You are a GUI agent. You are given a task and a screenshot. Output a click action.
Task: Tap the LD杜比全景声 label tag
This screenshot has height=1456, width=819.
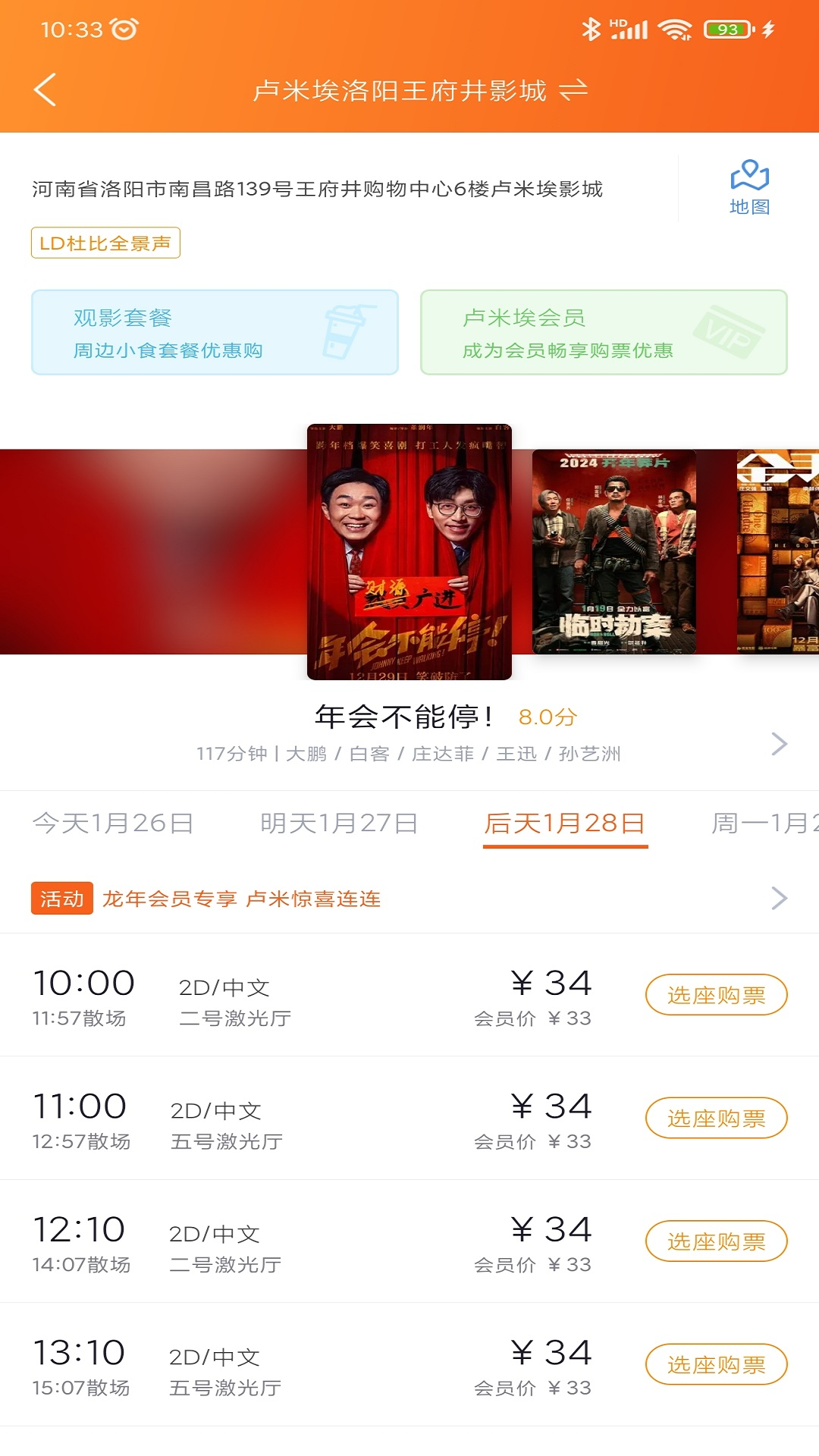pos(105,243)
